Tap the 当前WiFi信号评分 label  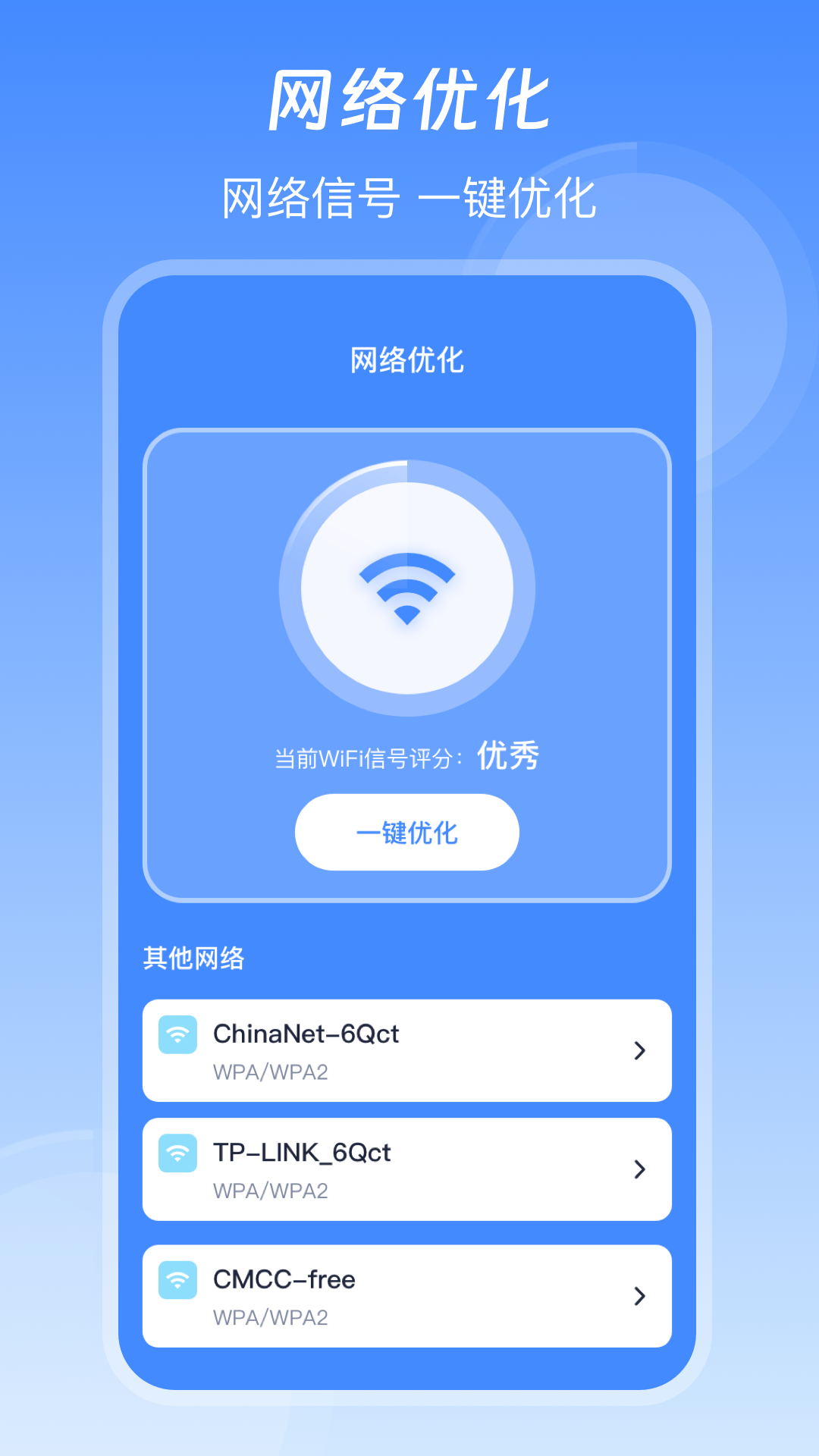point(369,756)
